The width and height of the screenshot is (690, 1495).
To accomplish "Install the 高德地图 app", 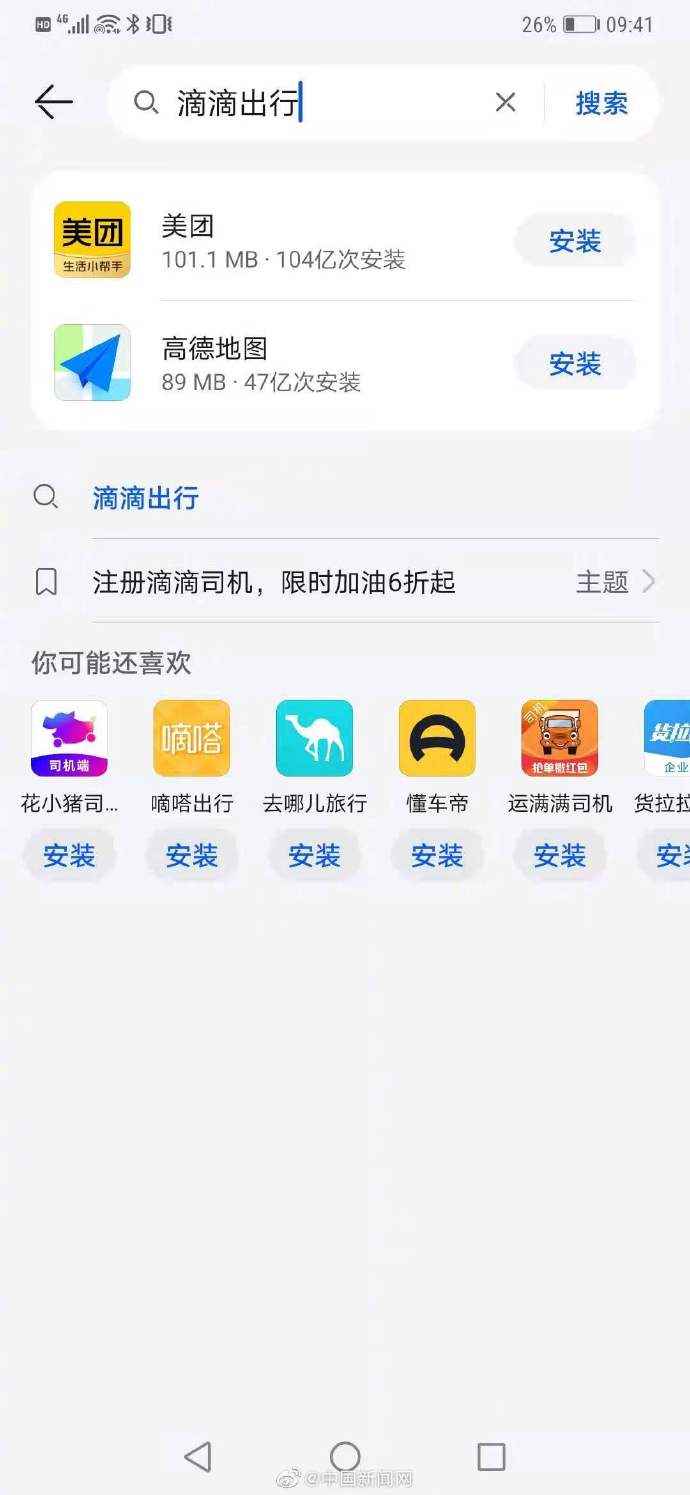I will 574,364.
